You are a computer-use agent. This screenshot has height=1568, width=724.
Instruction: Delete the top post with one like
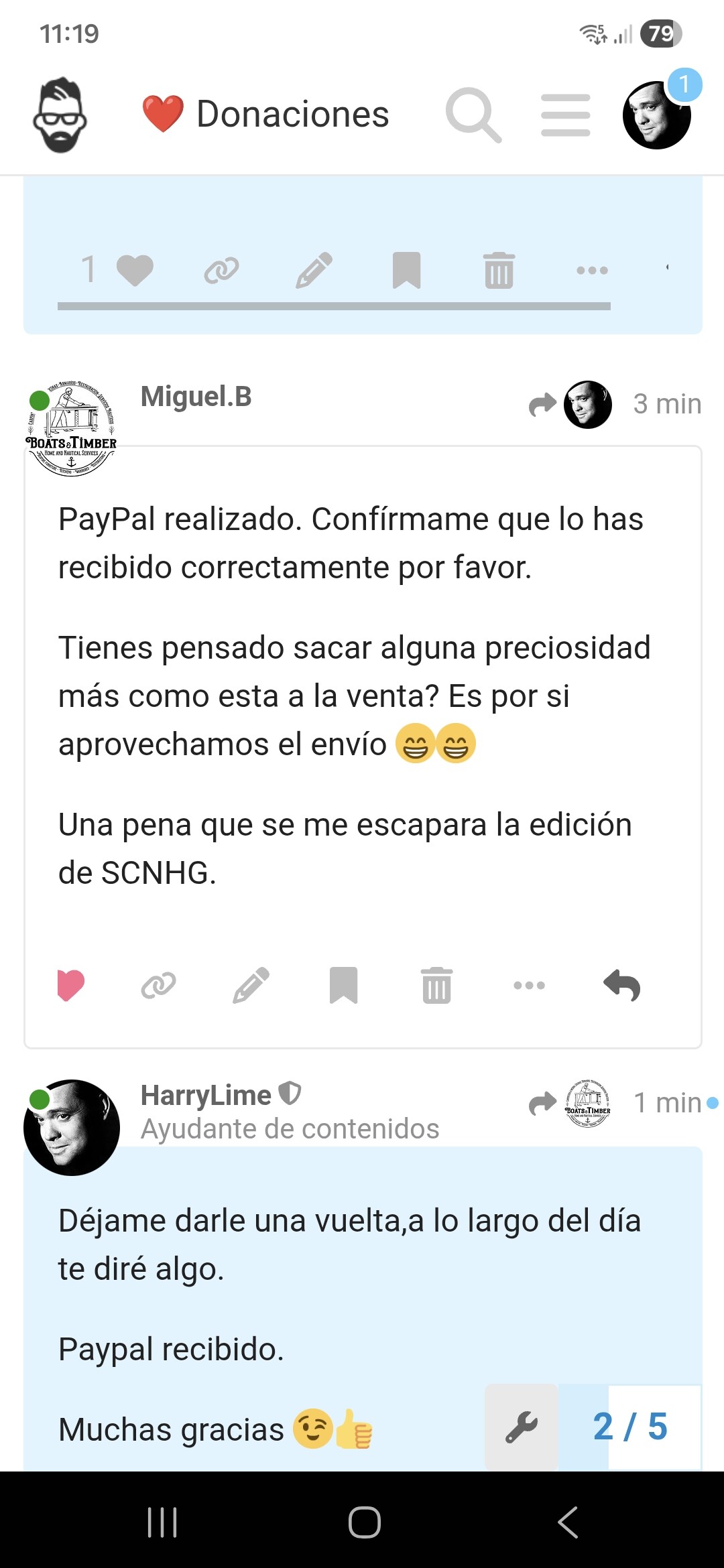pyautogui.click(x=499, y=270)
